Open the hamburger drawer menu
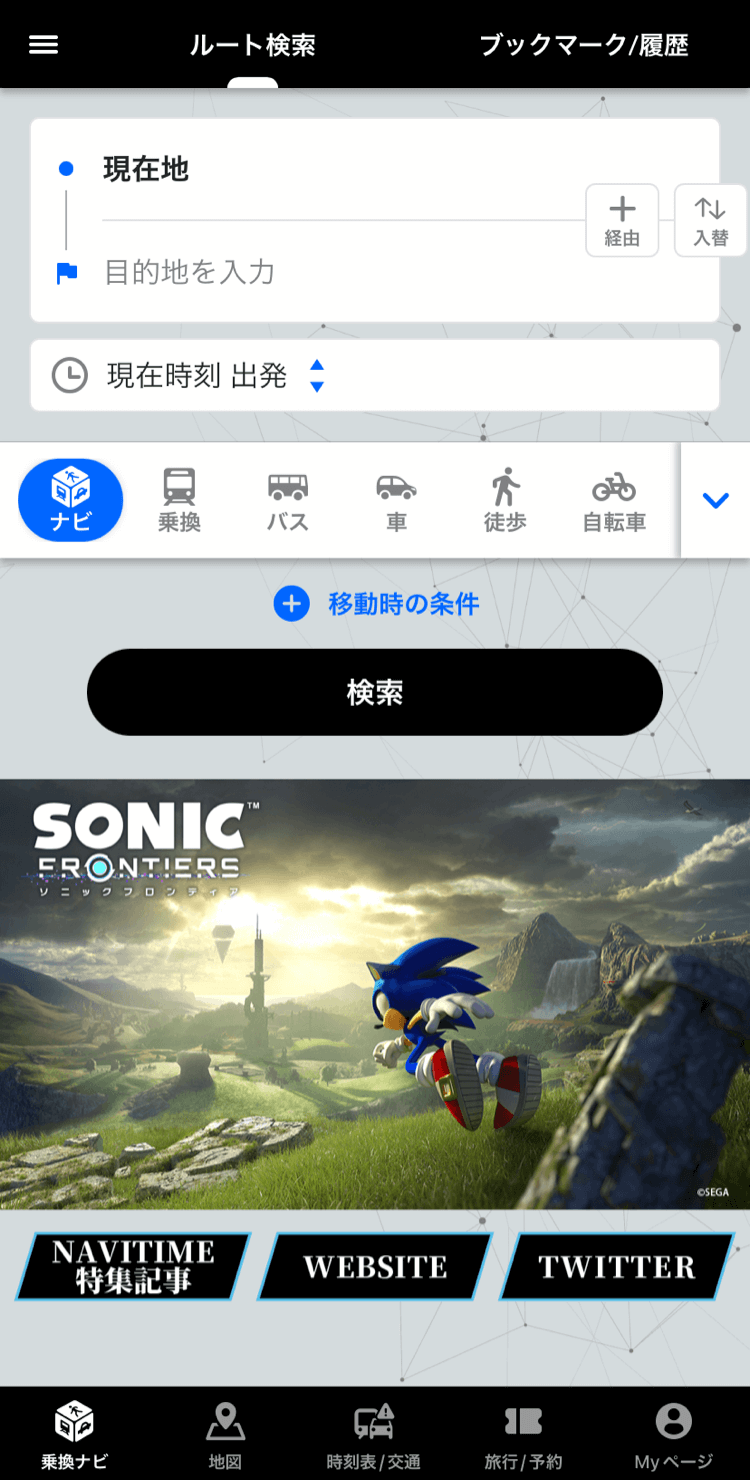 pos(43,45)
